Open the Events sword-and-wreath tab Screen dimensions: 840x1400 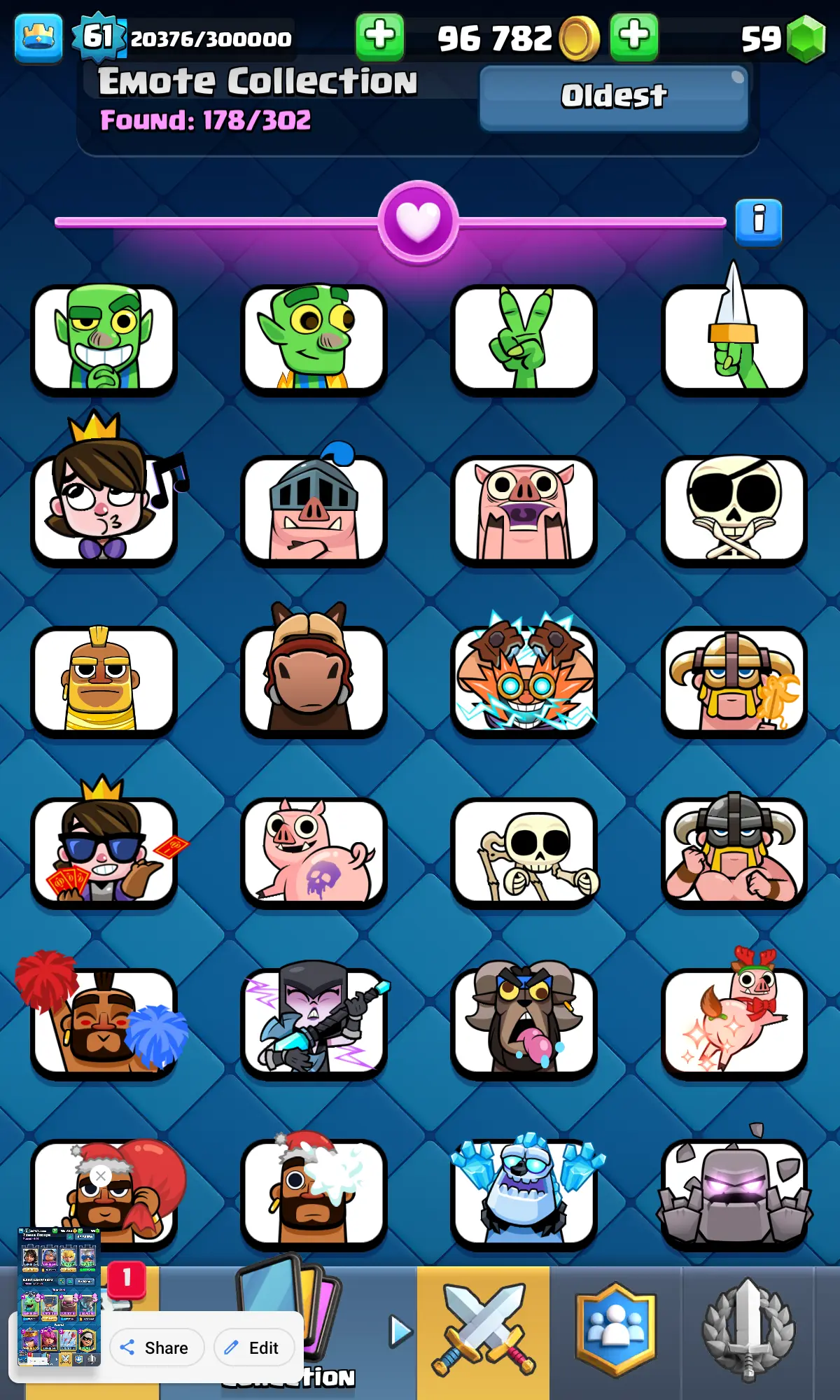[748, 1331]
